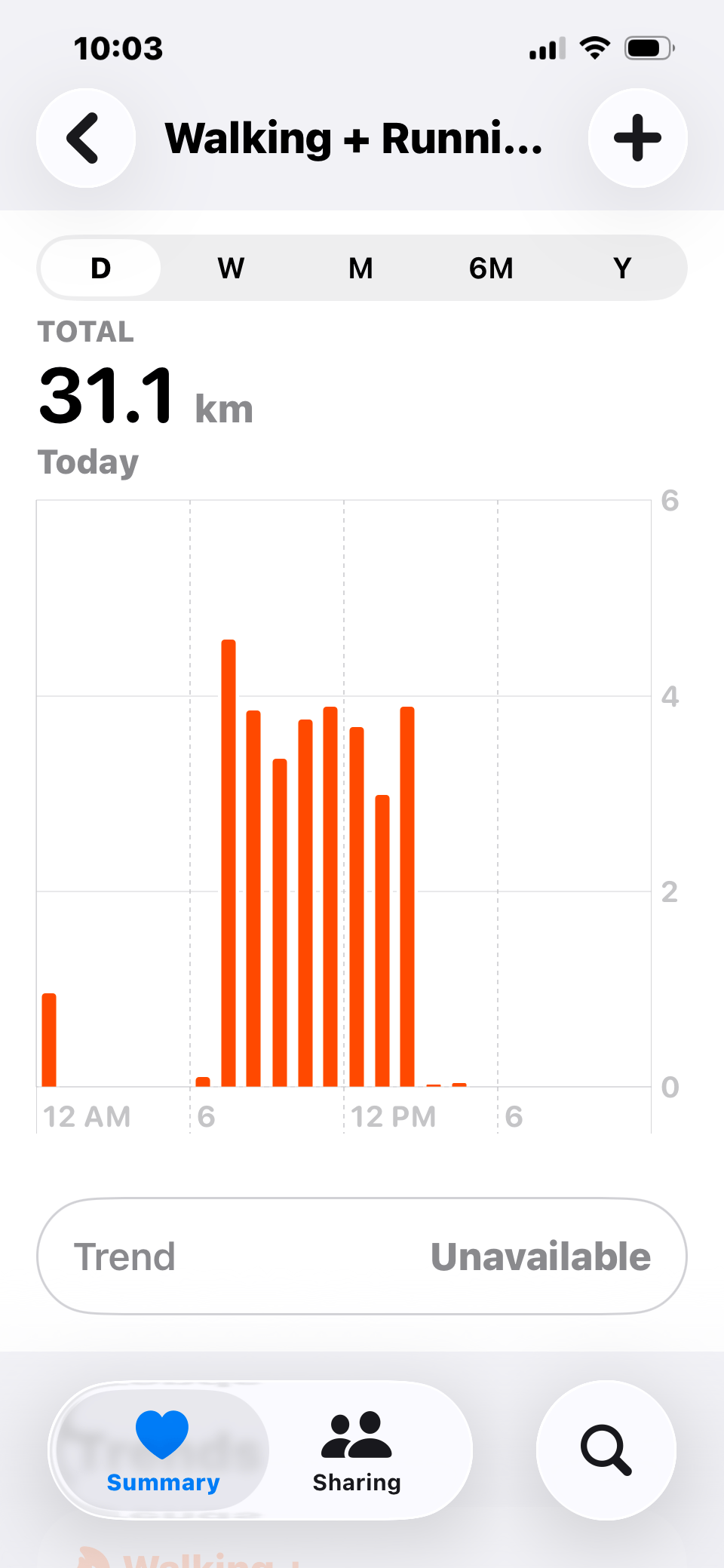
Task: Switch to the Sharing tab
Action: coord(357,1451)
